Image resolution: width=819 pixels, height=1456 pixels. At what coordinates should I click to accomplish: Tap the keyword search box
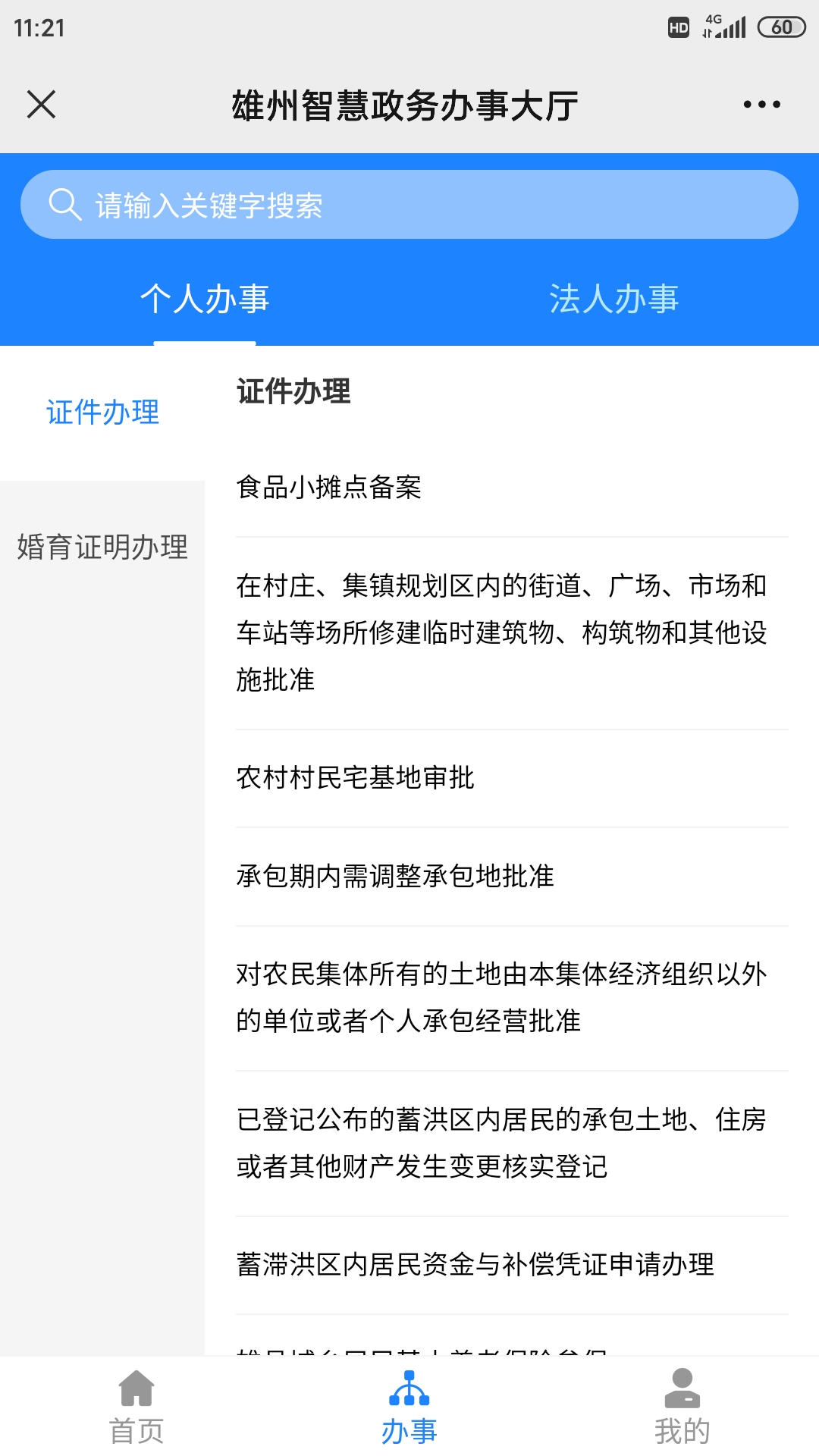click(409, 205)
